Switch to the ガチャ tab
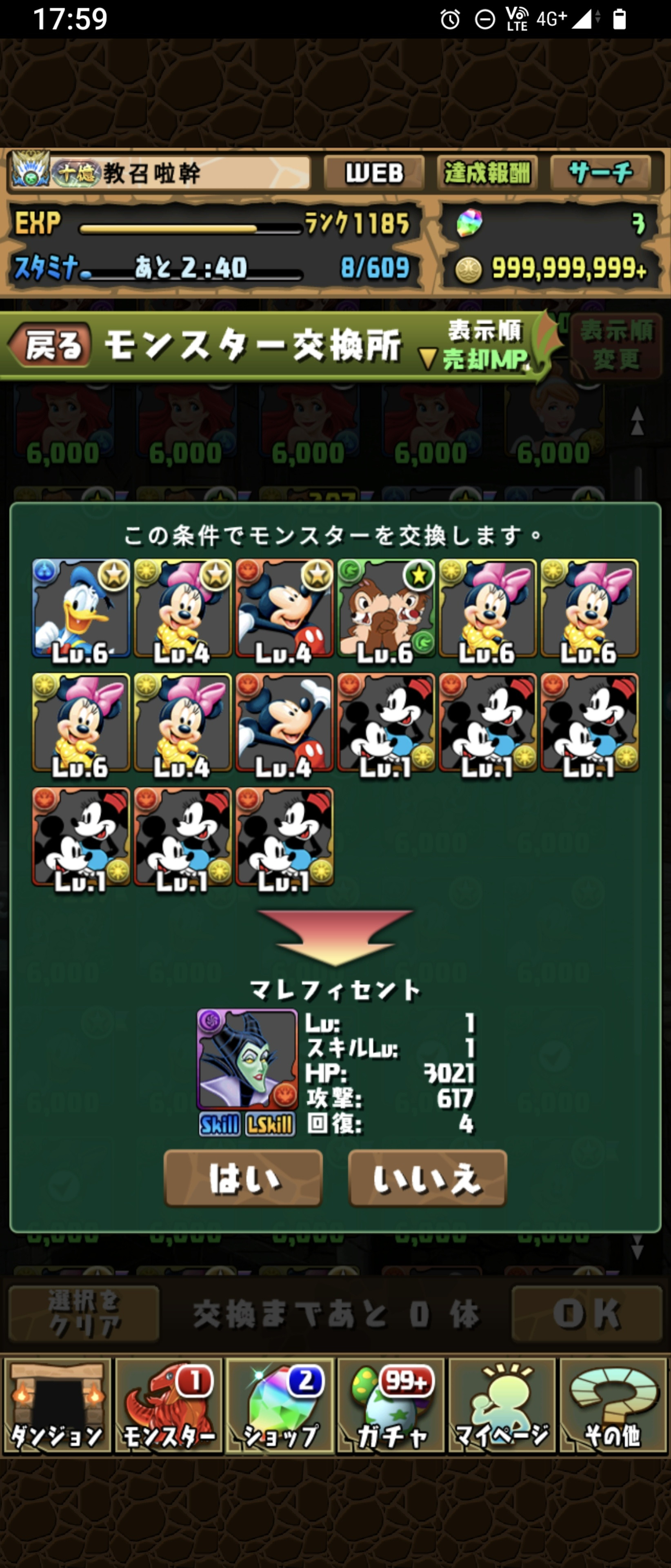Image resolution: width=671 pixels, height=1568 pixels. pos(391,1406)
